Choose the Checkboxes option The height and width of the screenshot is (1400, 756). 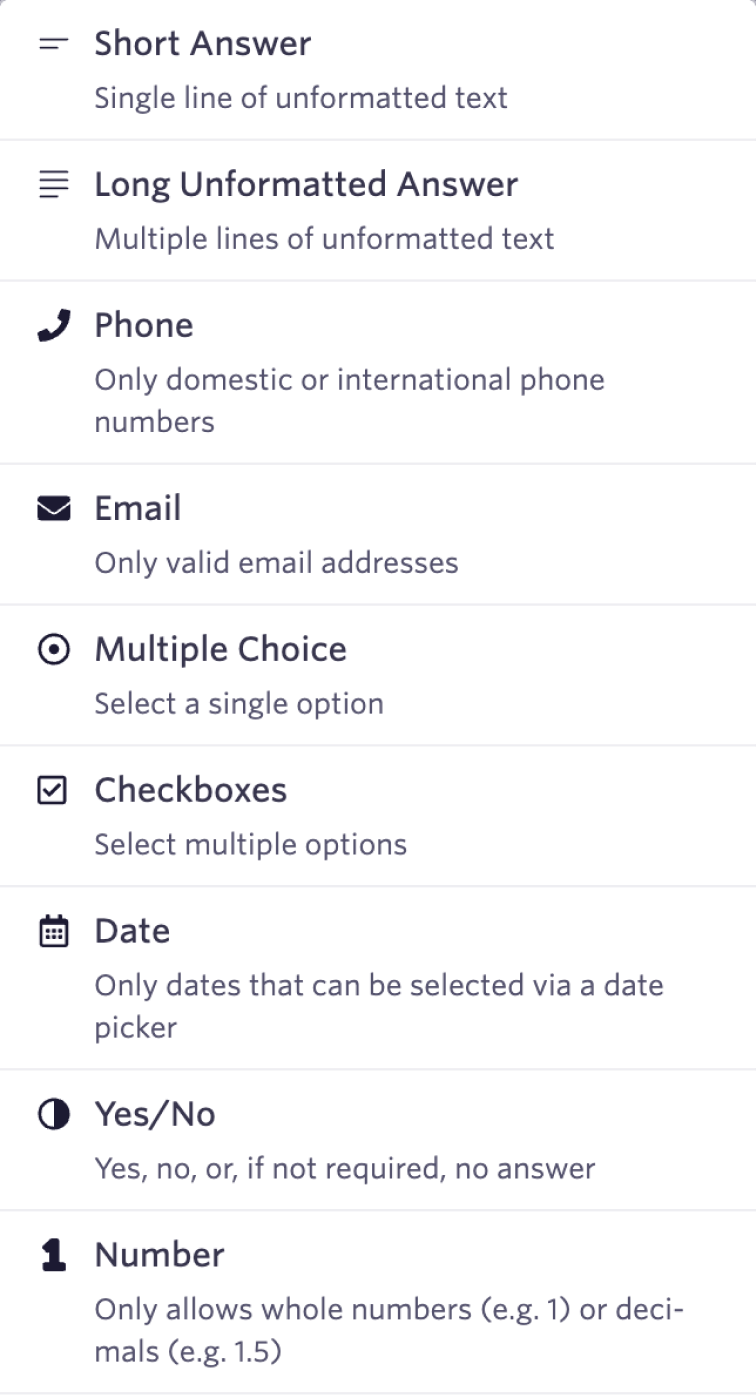tap(190, 791)
